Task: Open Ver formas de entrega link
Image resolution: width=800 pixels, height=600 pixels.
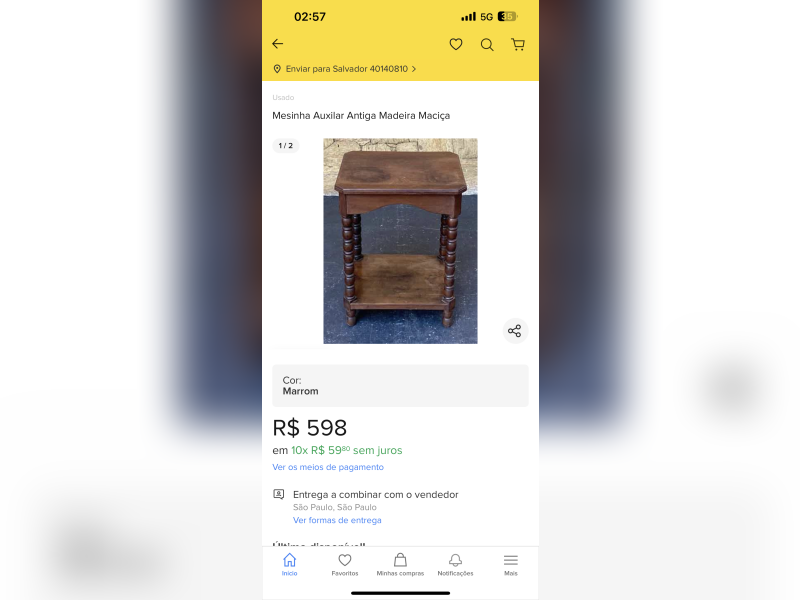Action: coord(337,520)
